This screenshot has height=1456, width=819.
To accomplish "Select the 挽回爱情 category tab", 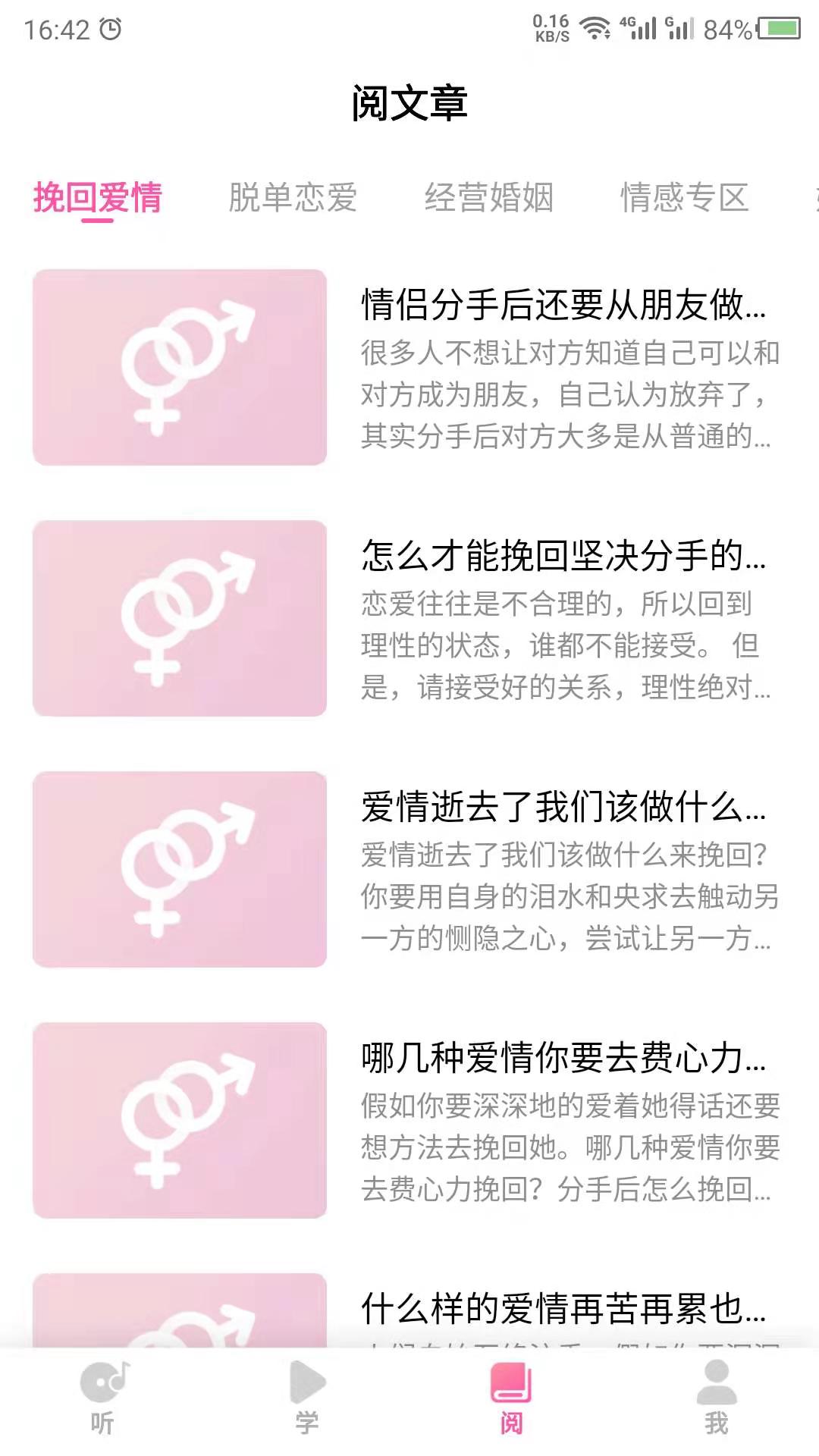I will (x=98, y=198).
